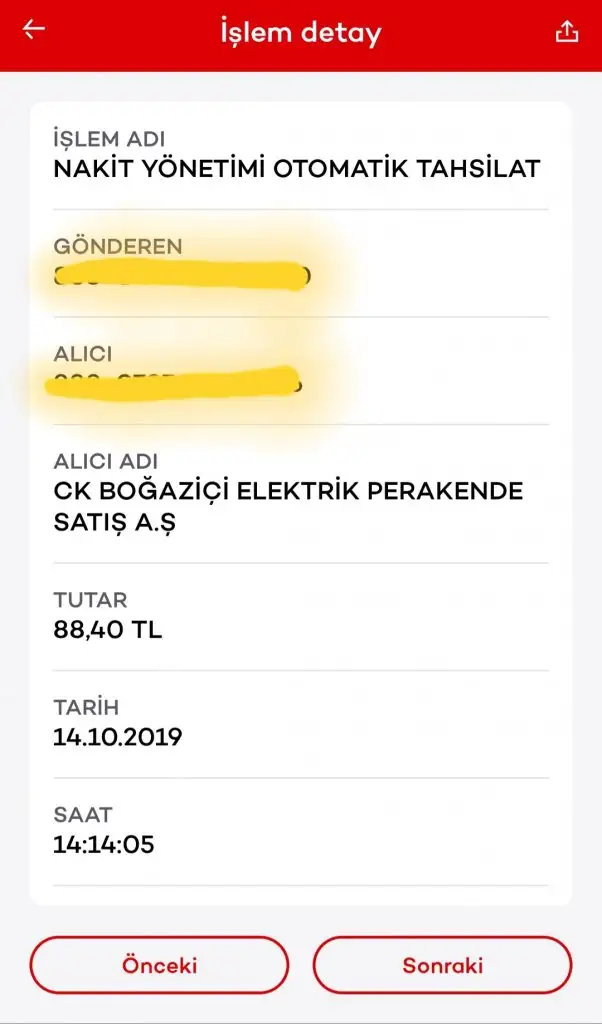Share this transaction detail

(x=567, y=31)
